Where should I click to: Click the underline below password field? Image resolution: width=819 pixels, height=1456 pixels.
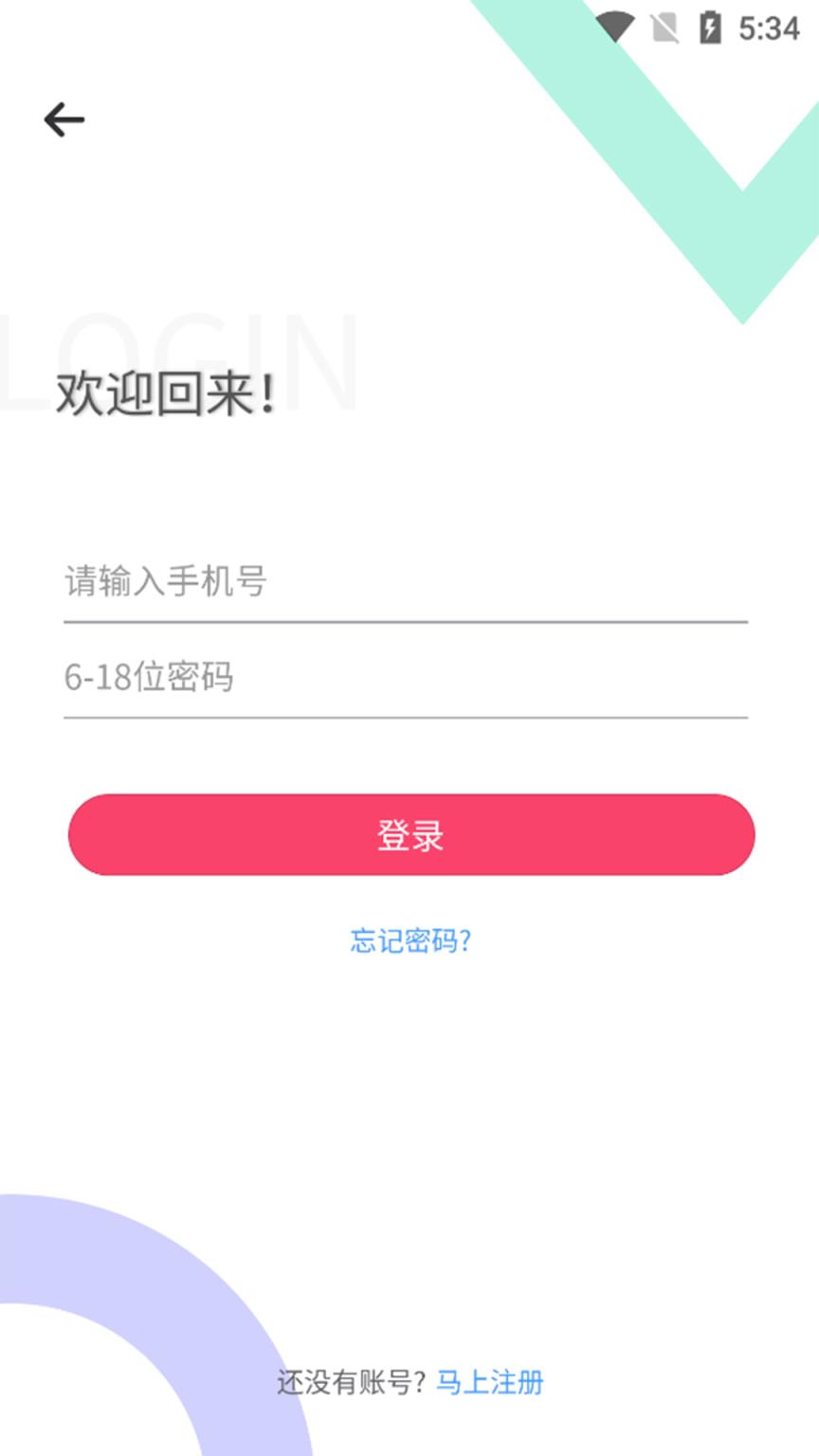pos(409,720)
